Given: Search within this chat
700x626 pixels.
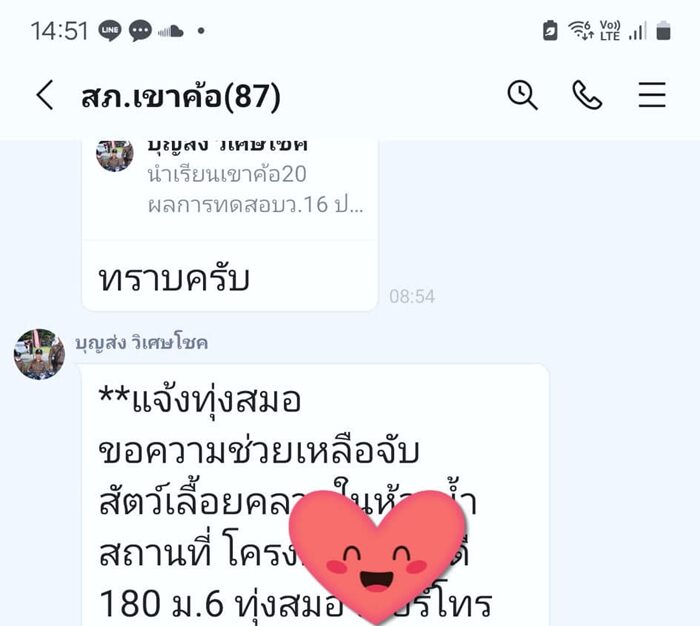Looking at the screenshot, I should tap(522, 95).
